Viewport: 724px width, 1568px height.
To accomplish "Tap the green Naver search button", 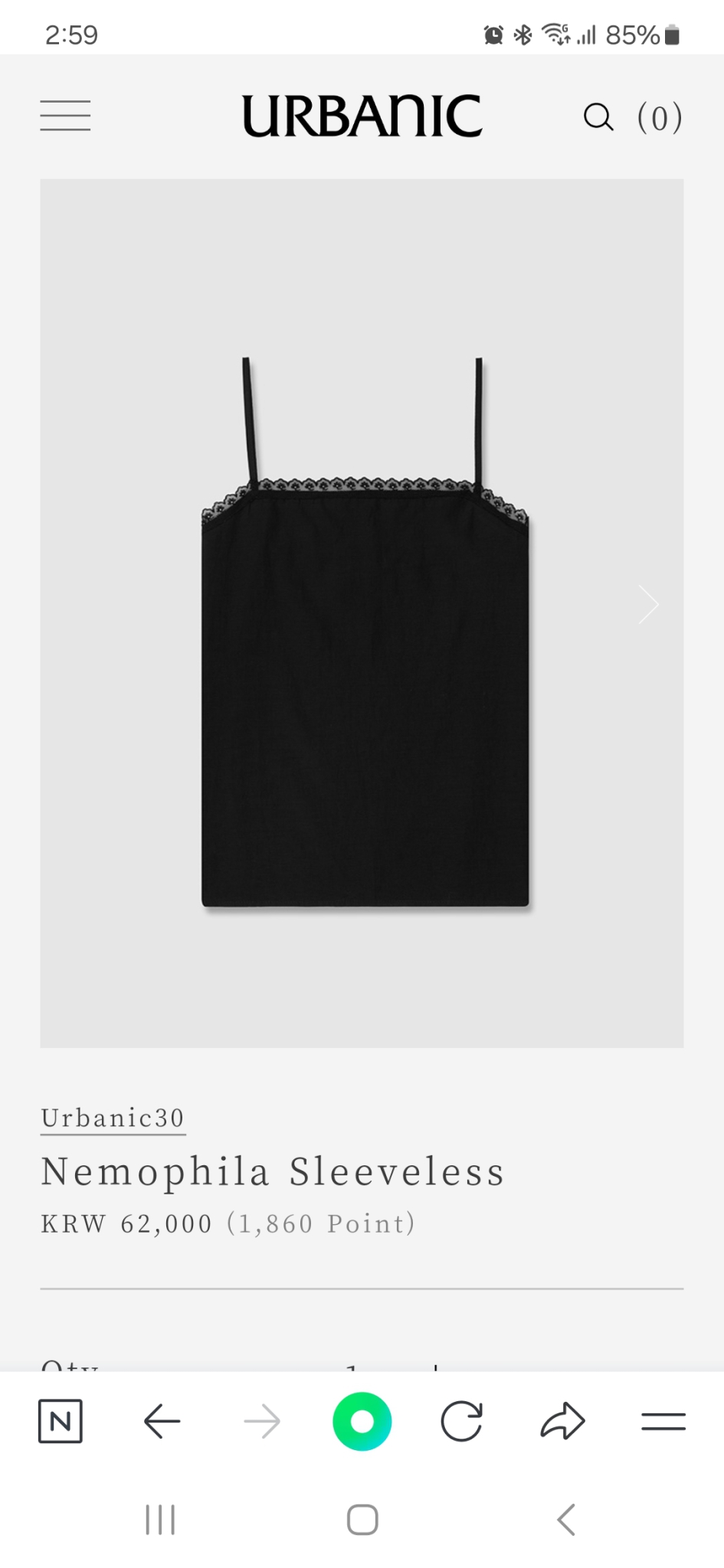I will (x=362, y=1421).
